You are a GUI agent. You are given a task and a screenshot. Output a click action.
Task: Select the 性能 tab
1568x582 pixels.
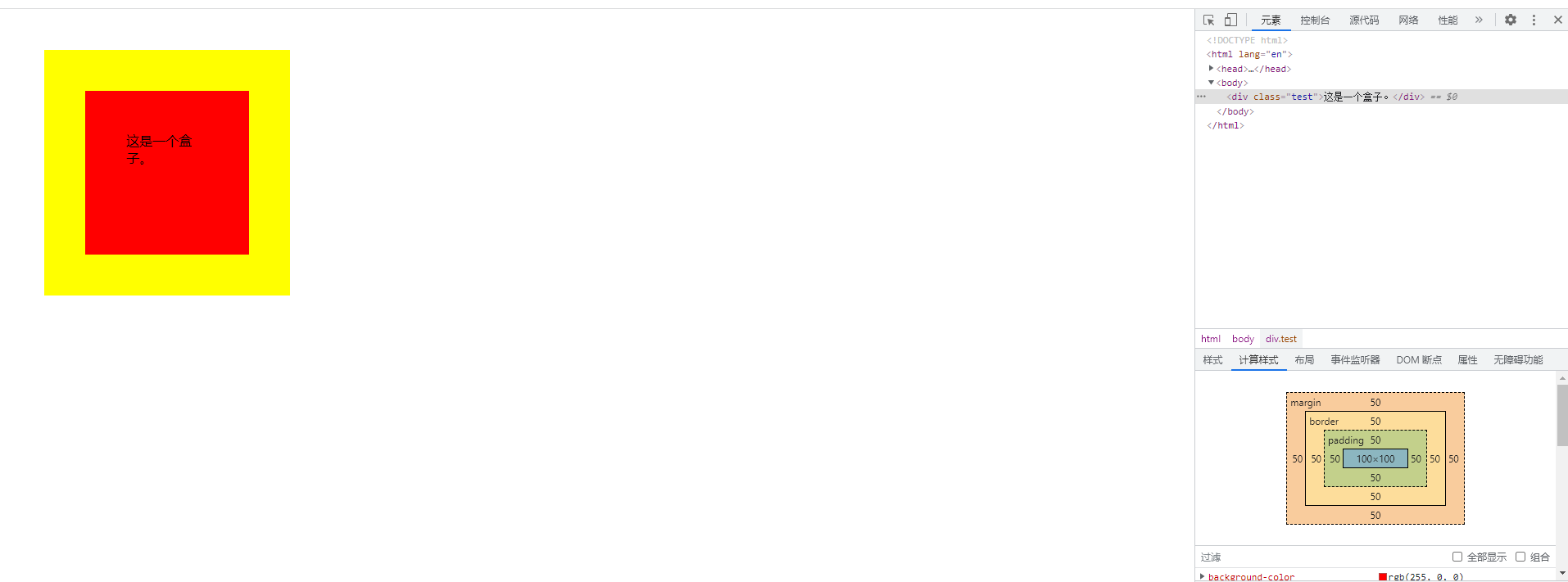1448,20
